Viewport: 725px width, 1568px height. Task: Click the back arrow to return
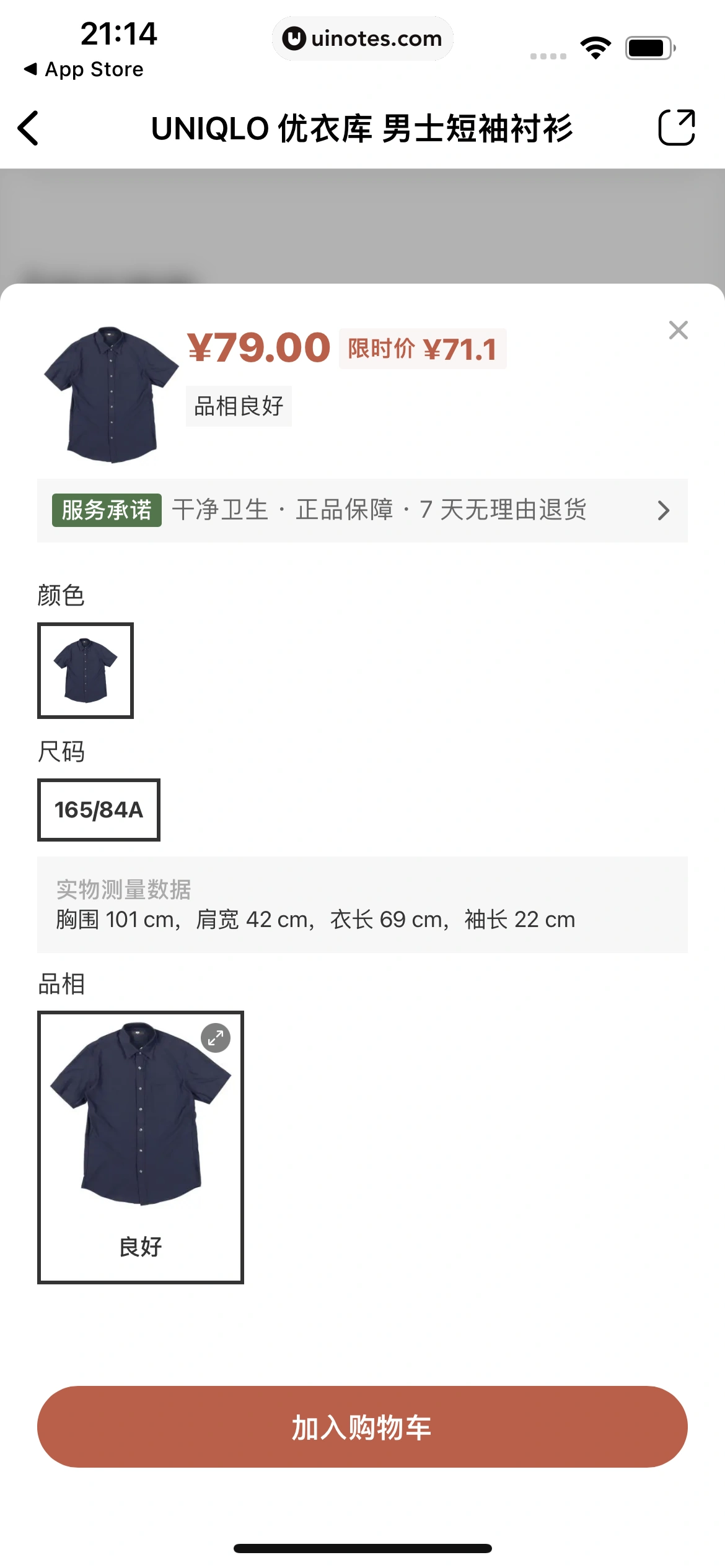[x=27, y=129]
